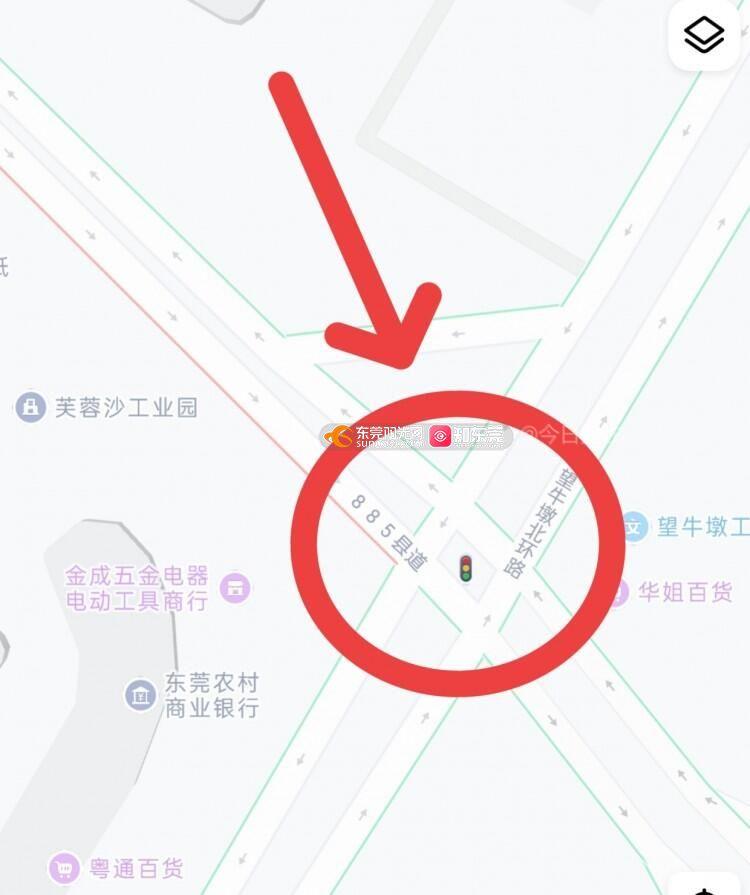750x895 pixels.
Task: Tap the 东莞农村商业银行 bank marker
Action: pyautogui.click(x=141, y=694)
